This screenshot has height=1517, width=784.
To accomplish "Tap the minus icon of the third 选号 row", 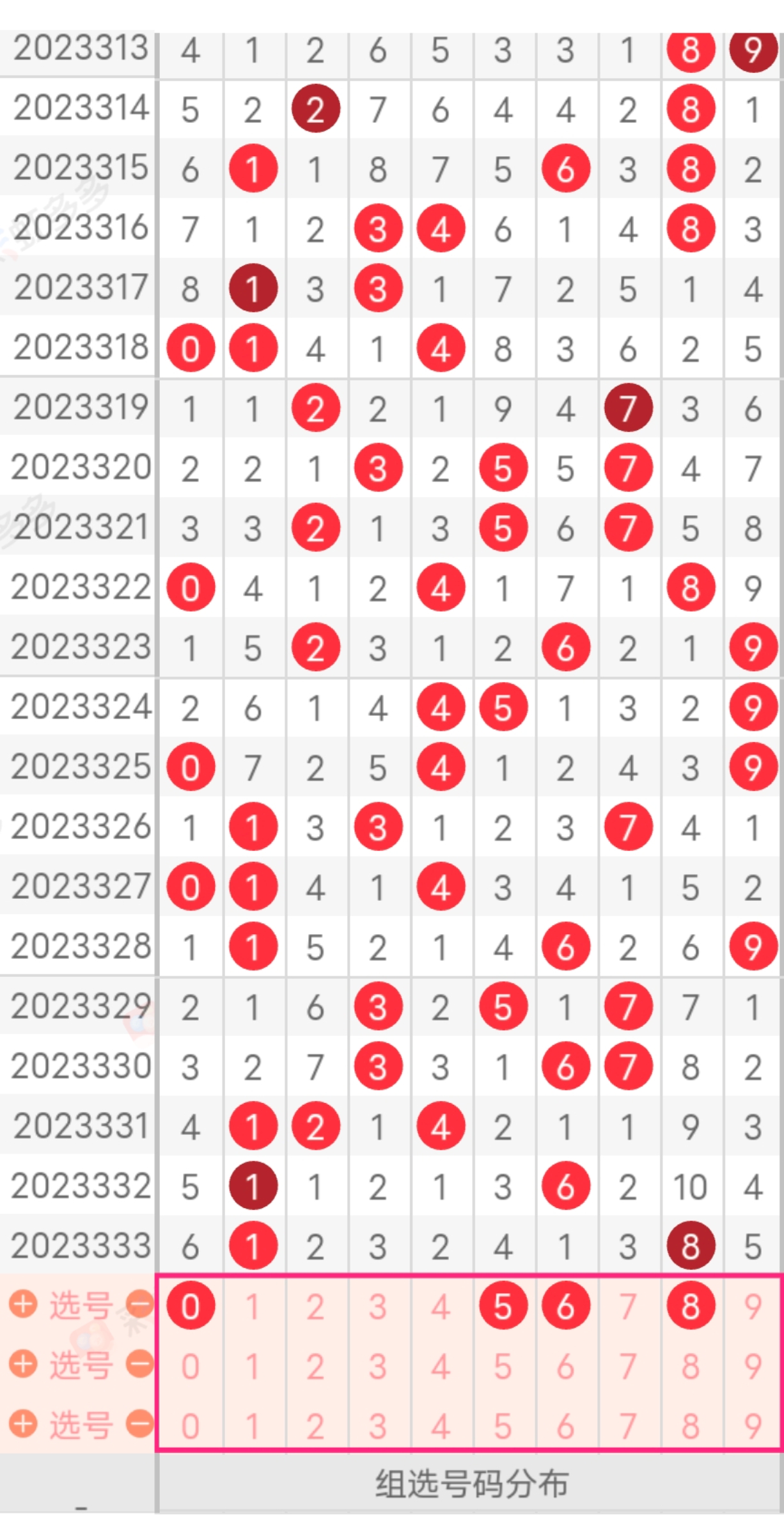I will (139, 1424).
